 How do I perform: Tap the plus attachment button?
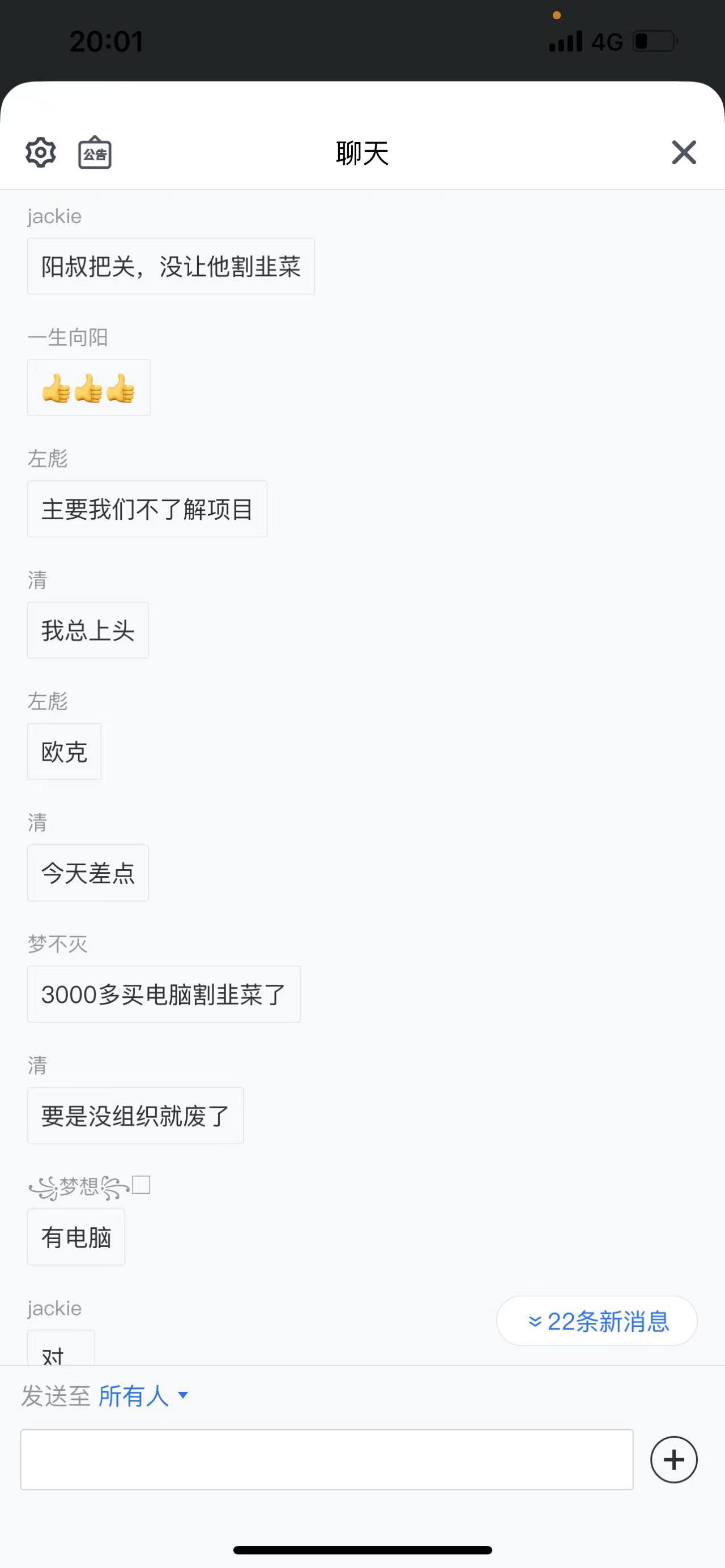point(674,1460)
